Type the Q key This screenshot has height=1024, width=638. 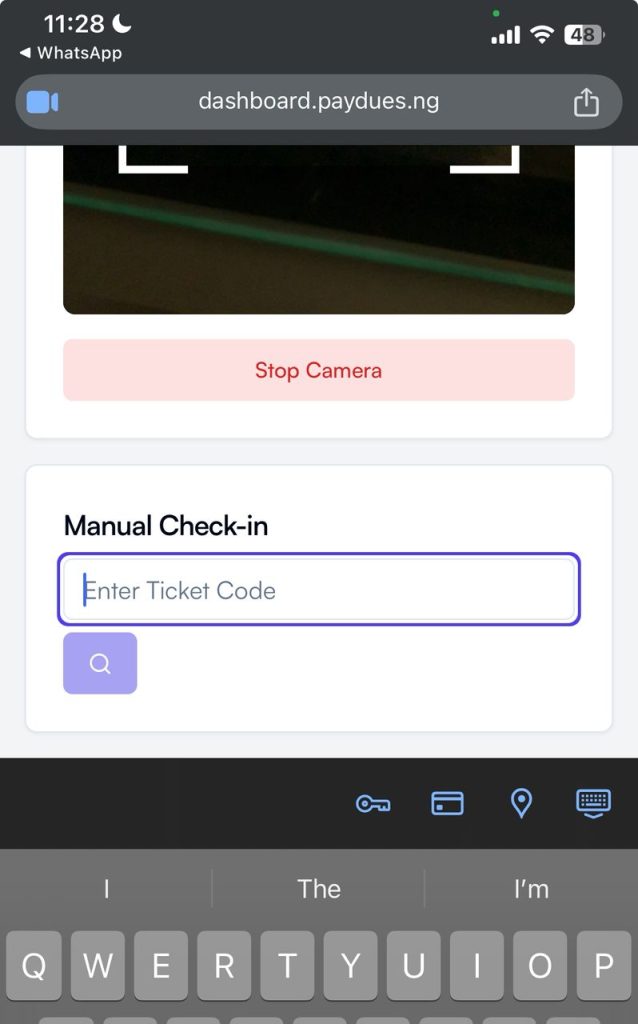click(34, 966)
